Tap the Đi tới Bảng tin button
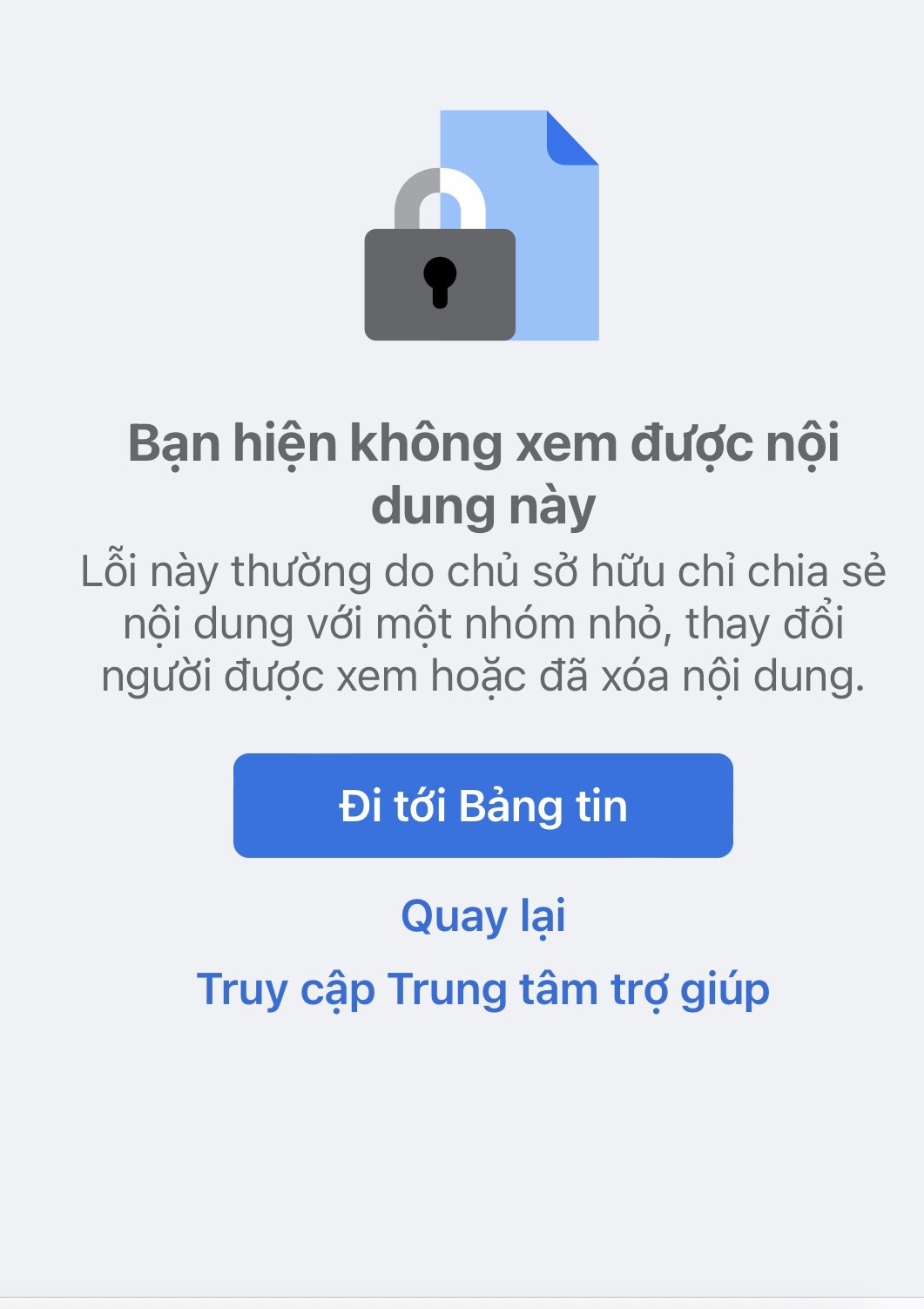The height and width of the screenshot is (1309, 924). click(x=482, y=806)
